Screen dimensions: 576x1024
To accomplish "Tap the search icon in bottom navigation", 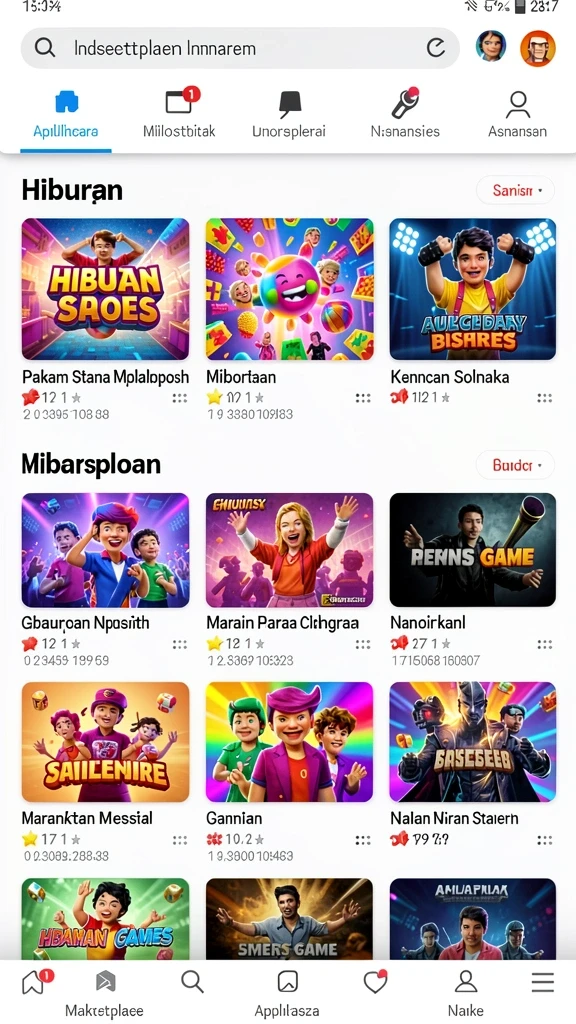I will (x=192, y=982).
